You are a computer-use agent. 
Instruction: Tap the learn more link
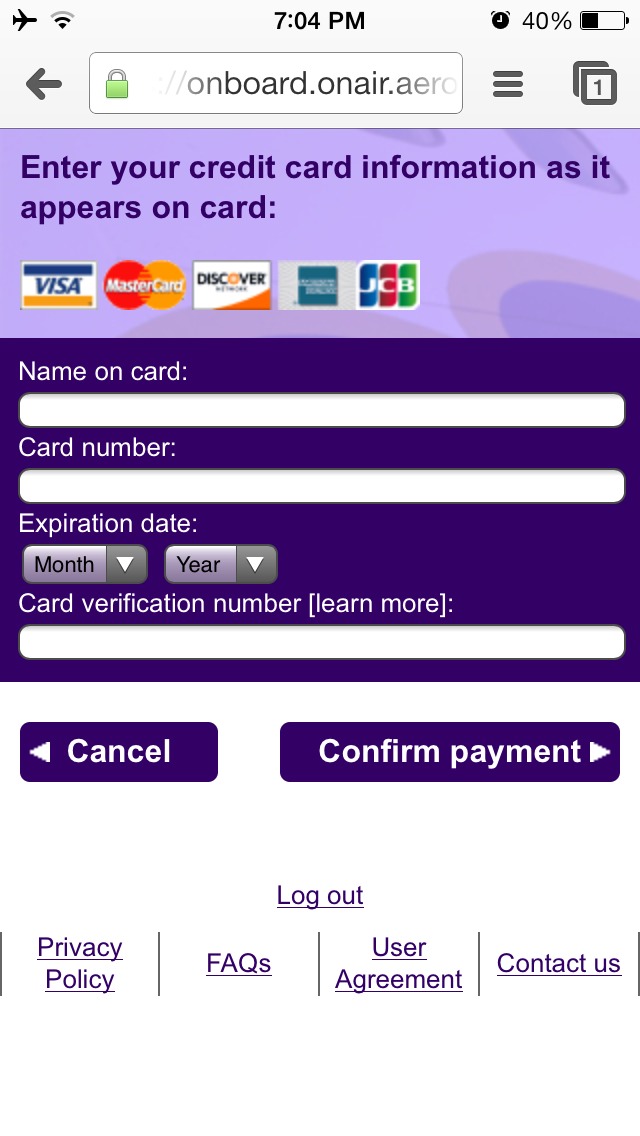tap(378, 604)
